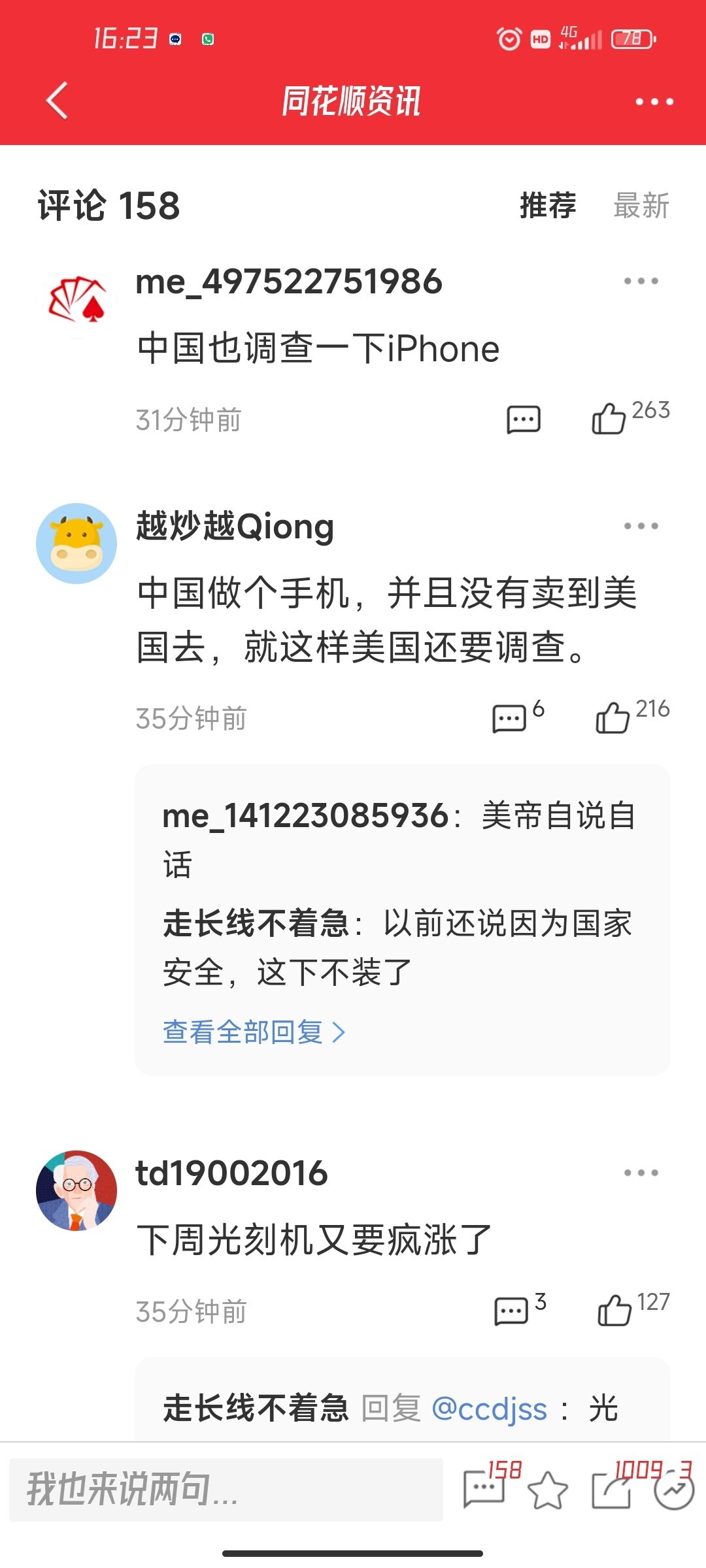Open td19002016's profile avatar

point(76,1190)
